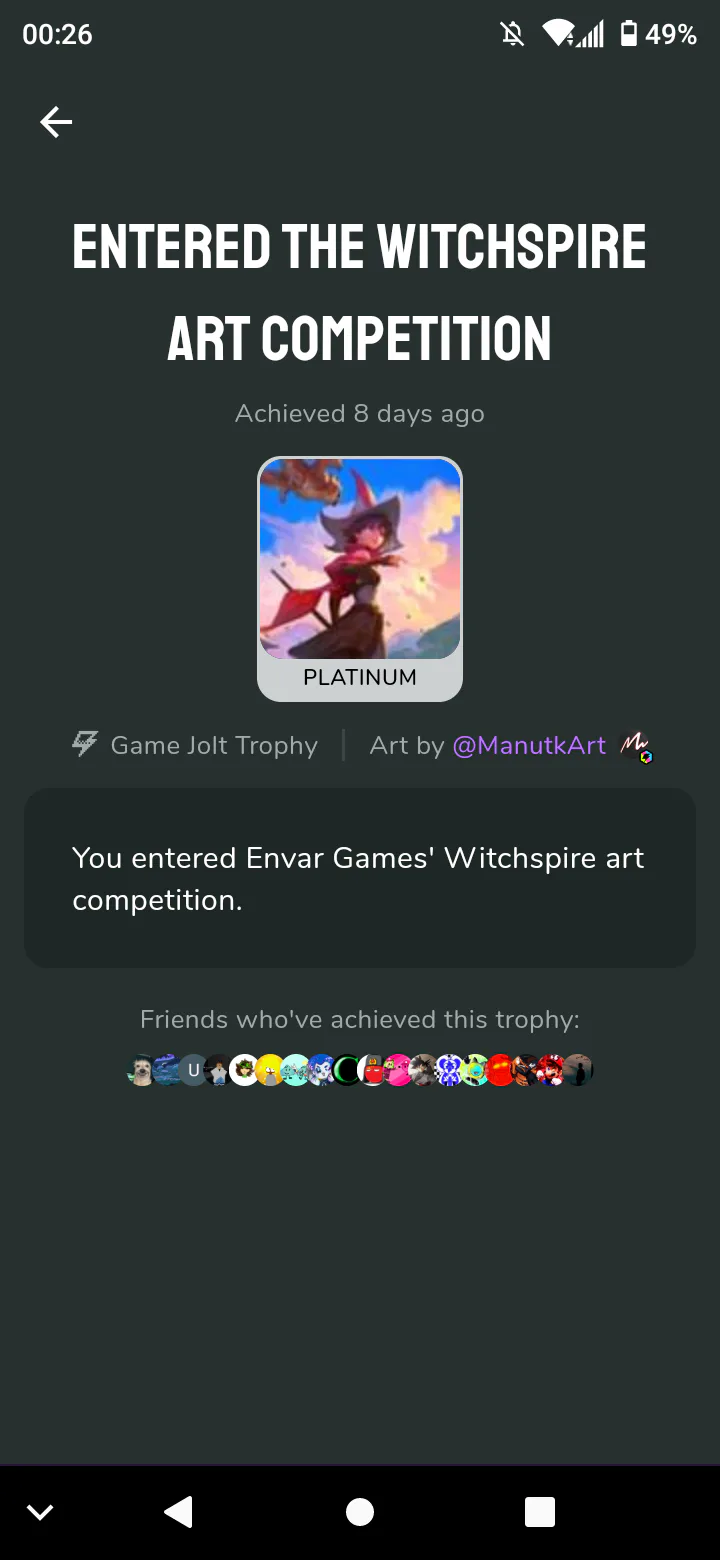Tap the system back triangle button
Viewport: 720px width, 1560px height.
179,1512
